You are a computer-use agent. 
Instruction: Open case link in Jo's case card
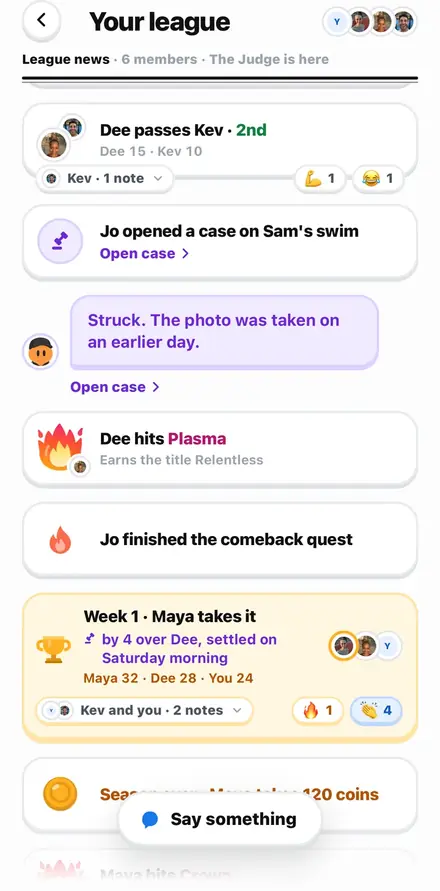(144, 253)
